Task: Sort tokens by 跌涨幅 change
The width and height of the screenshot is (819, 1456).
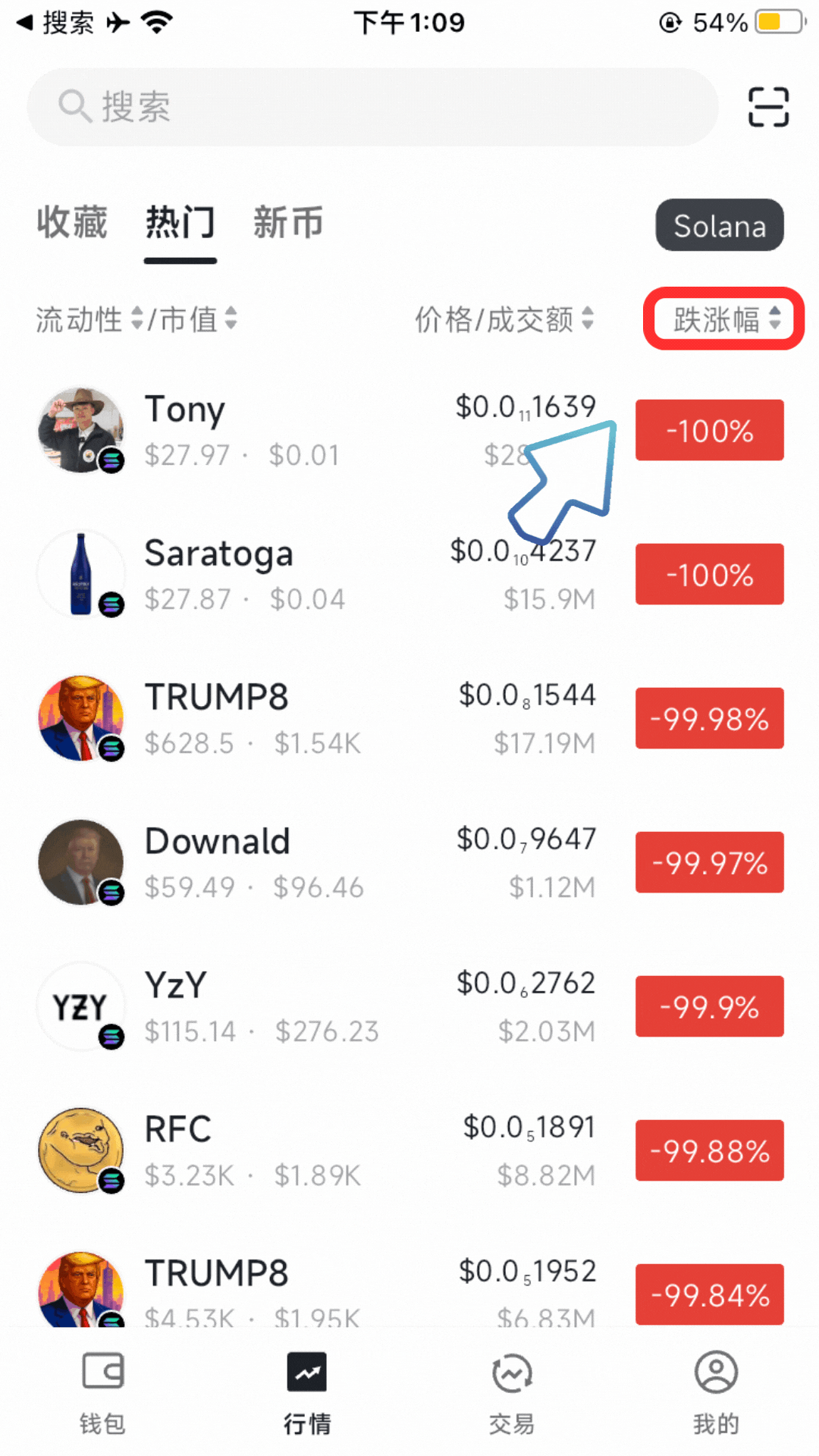Action: click(725, 319)
